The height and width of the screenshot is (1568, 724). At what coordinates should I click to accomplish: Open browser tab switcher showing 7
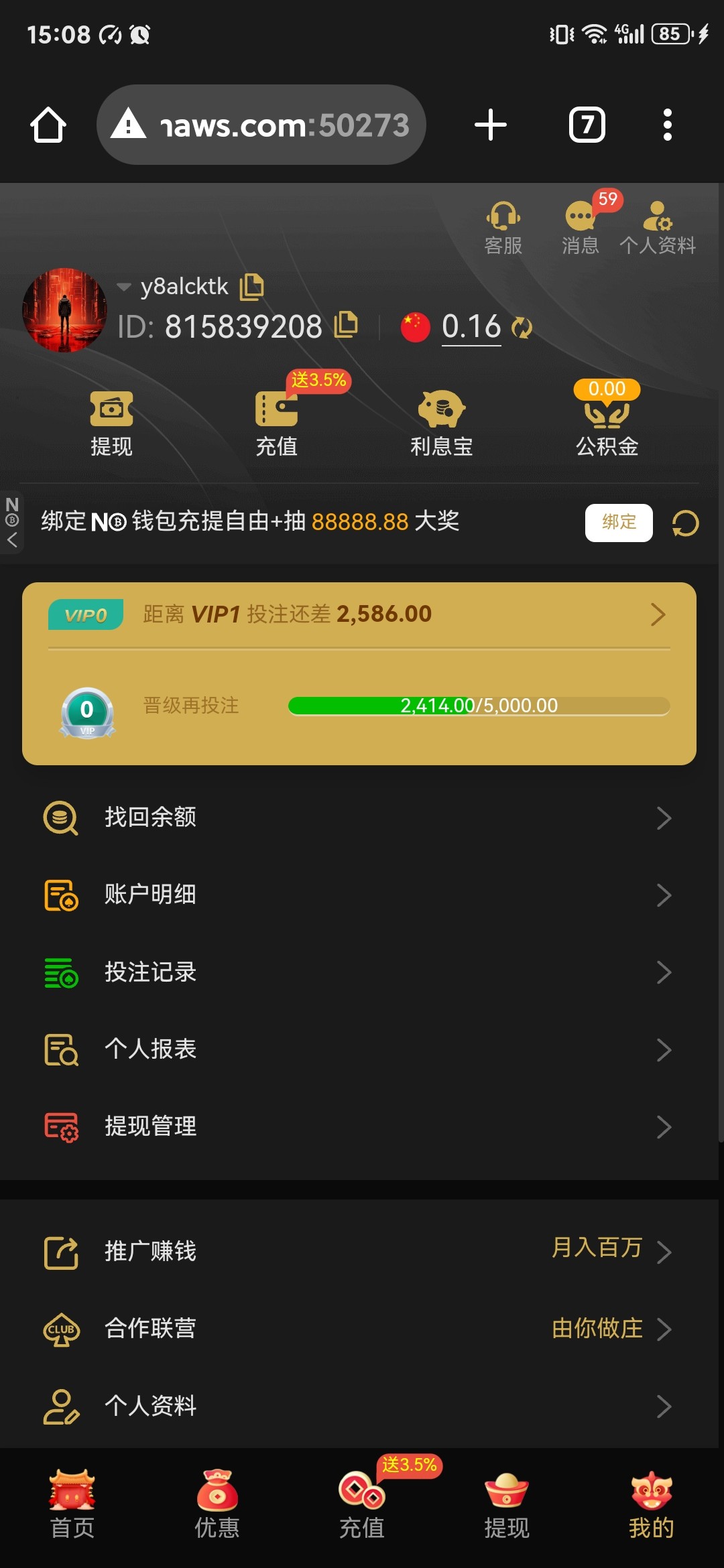(587, 125)
